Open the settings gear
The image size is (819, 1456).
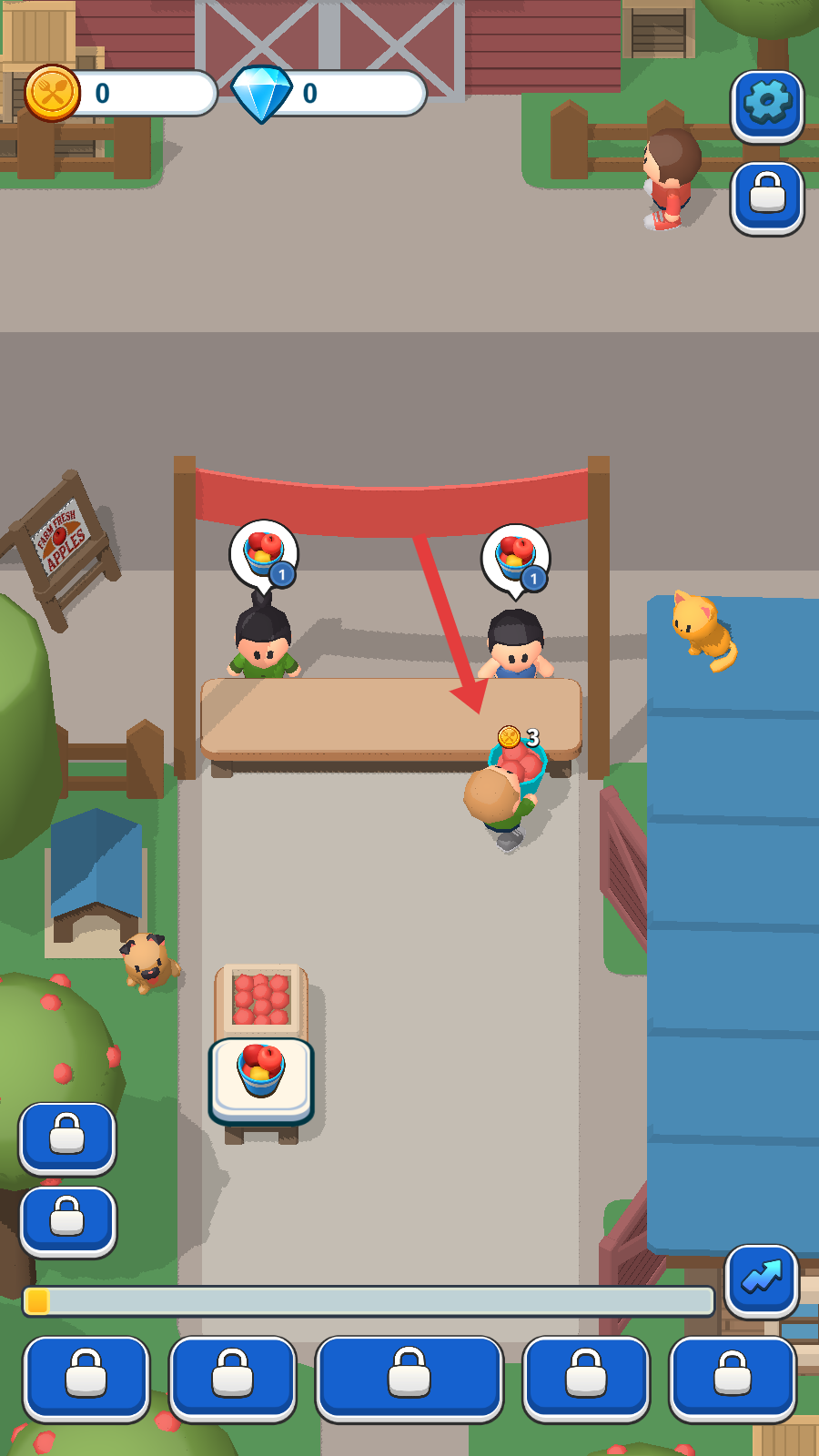(x=767, y=106)
